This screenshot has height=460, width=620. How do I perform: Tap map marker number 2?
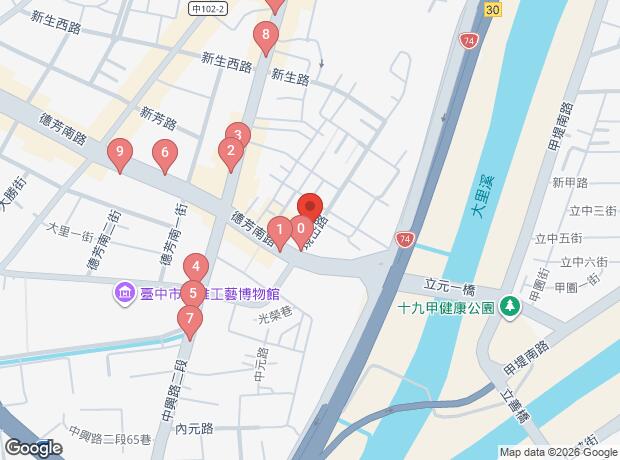click(x=230, y=152)
